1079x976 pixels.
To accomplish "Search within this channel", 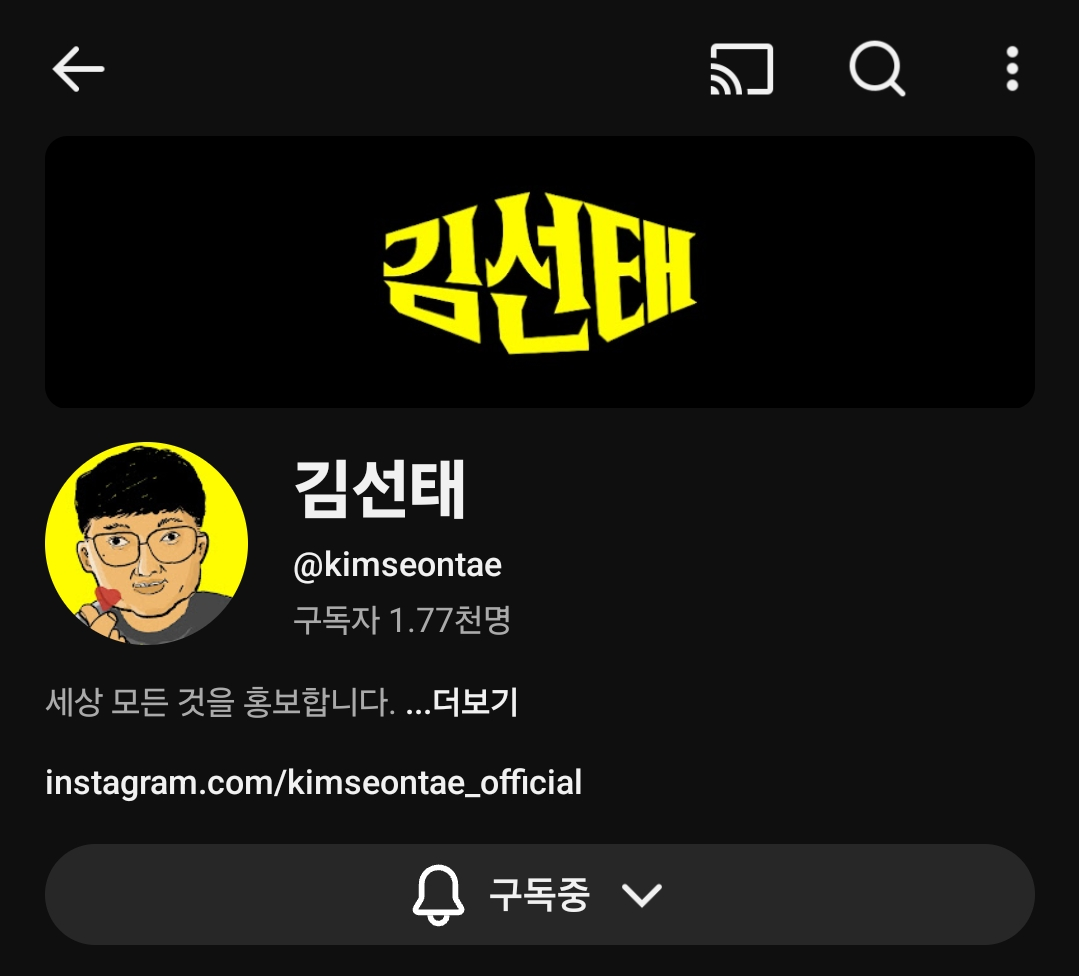I will pos(877,70).
